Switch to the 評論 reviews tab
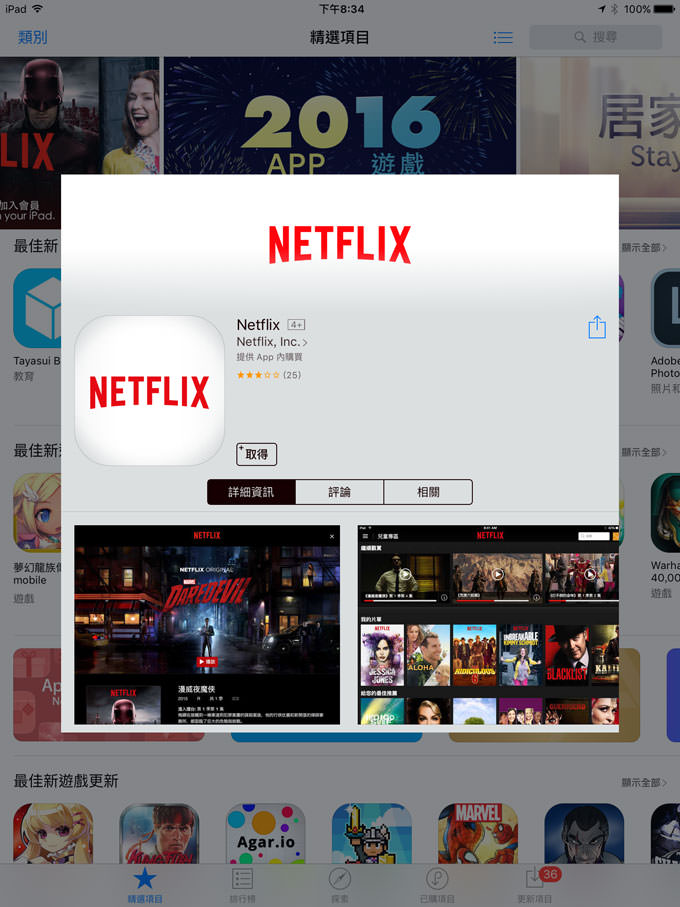Screen dimensions: 680x907 pos(340,492)
